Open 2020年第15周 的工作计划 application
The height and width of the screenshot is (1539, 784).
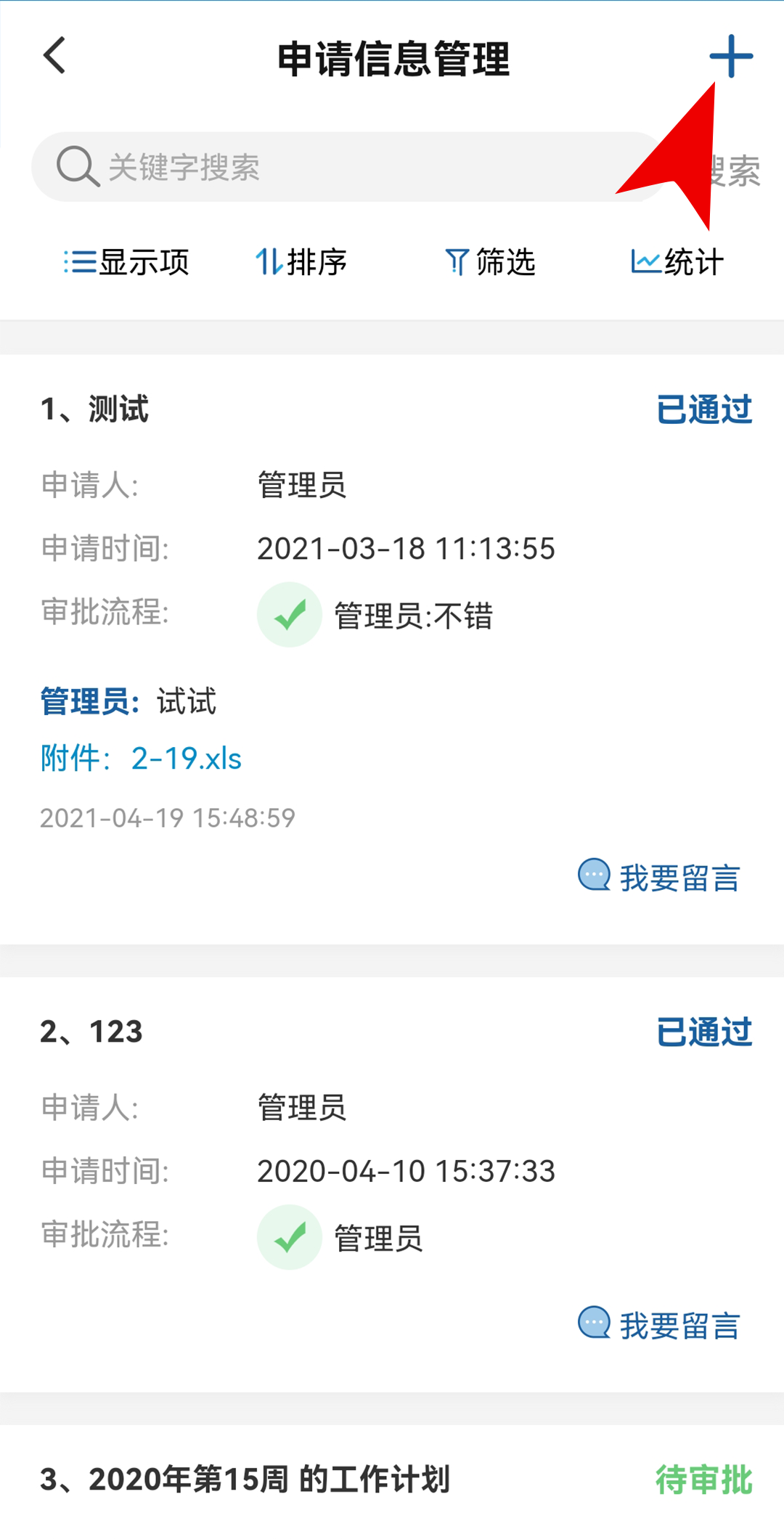(x=245, y=1479)
